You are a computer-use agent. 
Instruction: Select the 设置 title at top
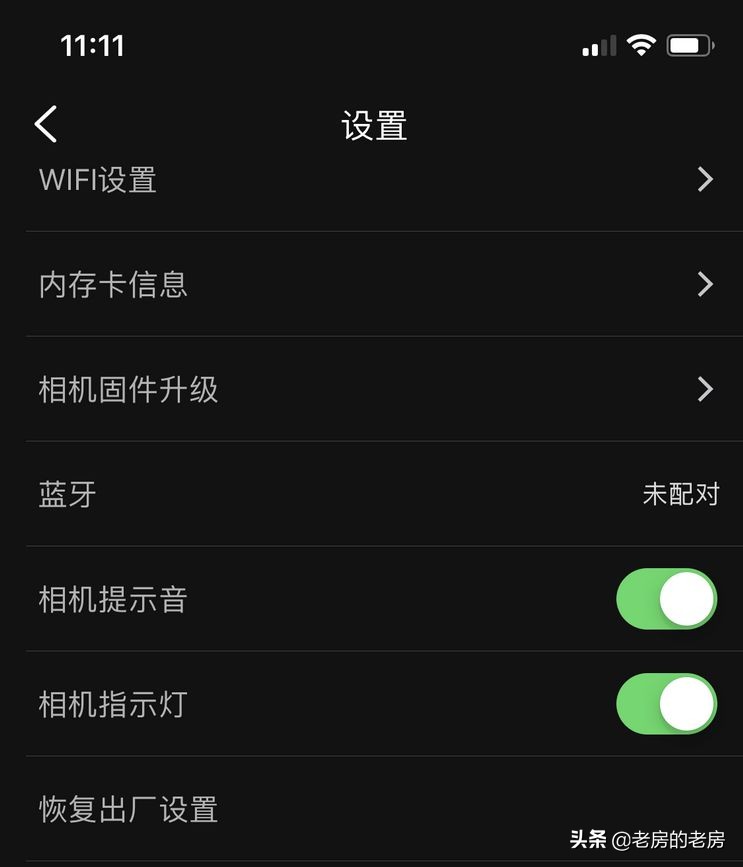371,124
